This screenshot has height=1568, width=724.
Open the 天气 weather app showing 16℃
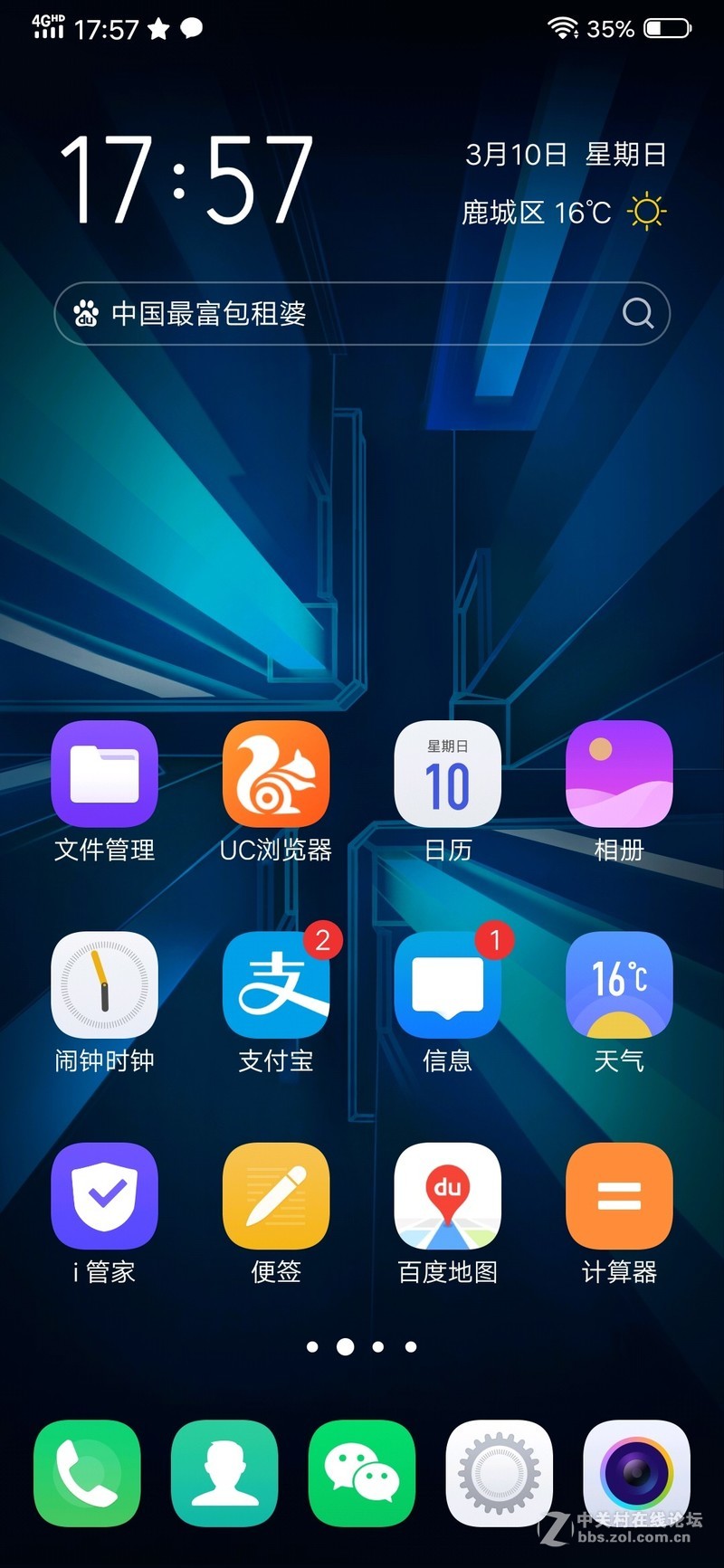pos(619,986)
